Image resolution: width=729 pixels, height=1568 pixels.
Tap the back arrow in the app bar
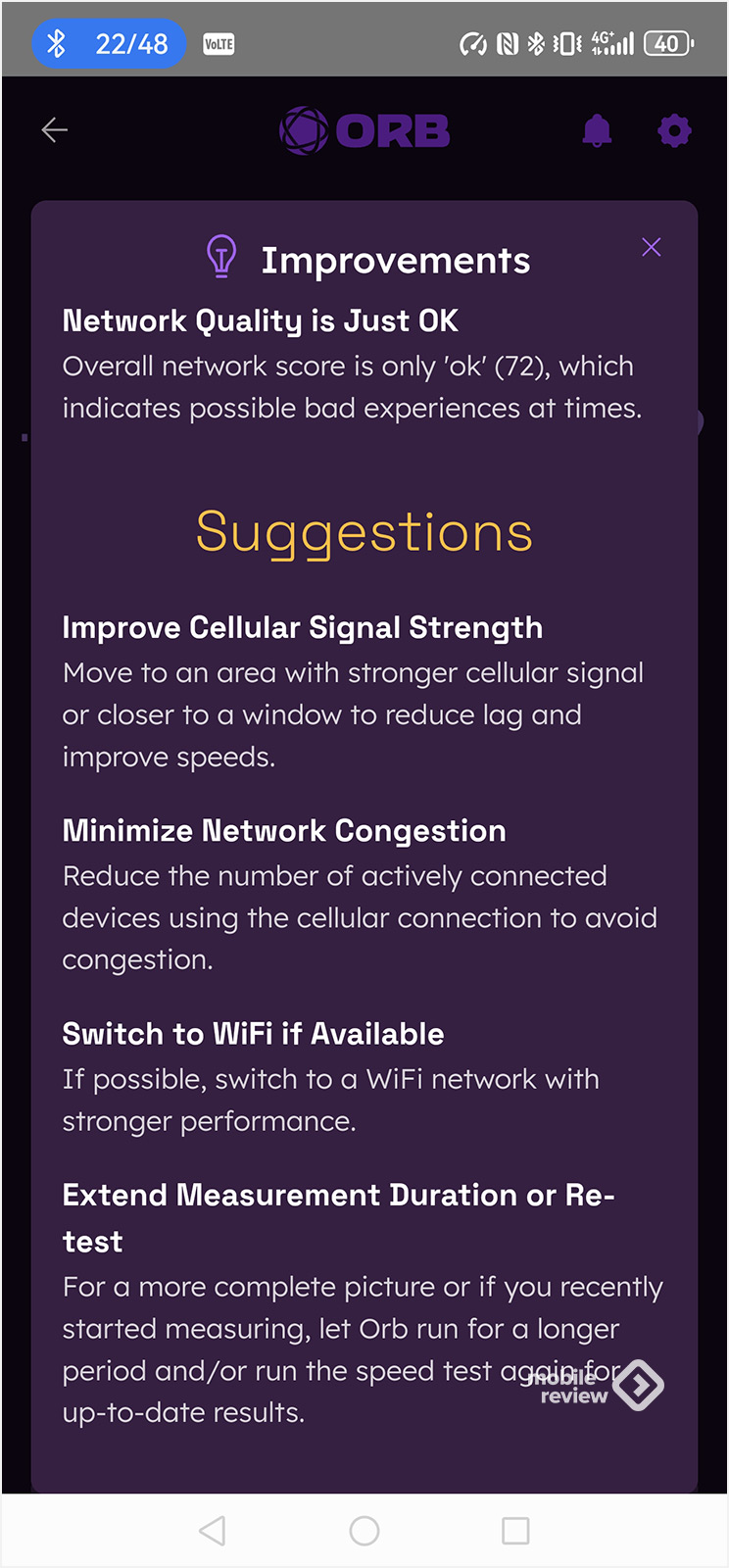click(55, 129)
